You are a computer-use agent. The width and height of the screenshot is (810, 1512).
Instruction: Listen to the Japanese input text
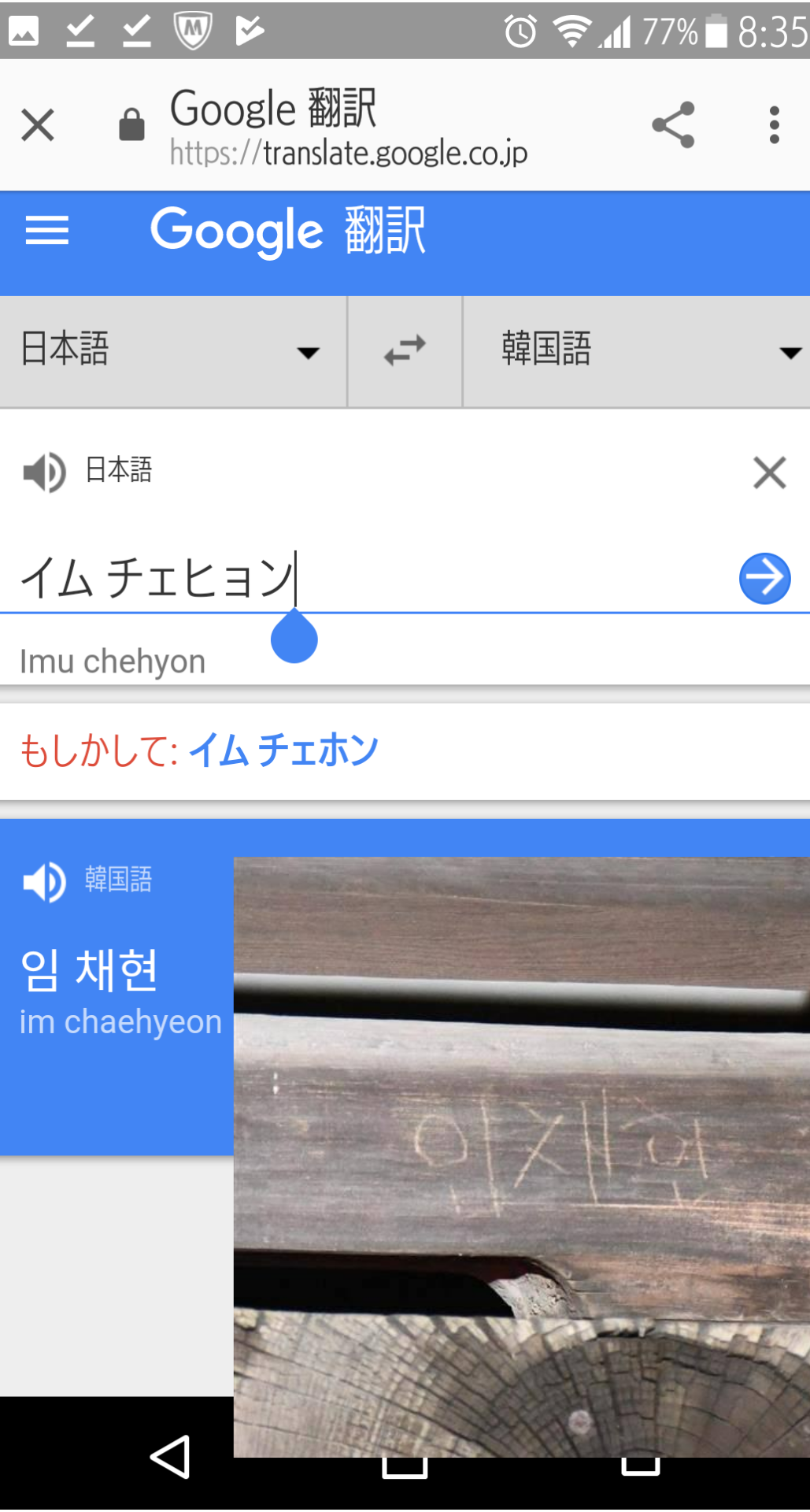44,472
